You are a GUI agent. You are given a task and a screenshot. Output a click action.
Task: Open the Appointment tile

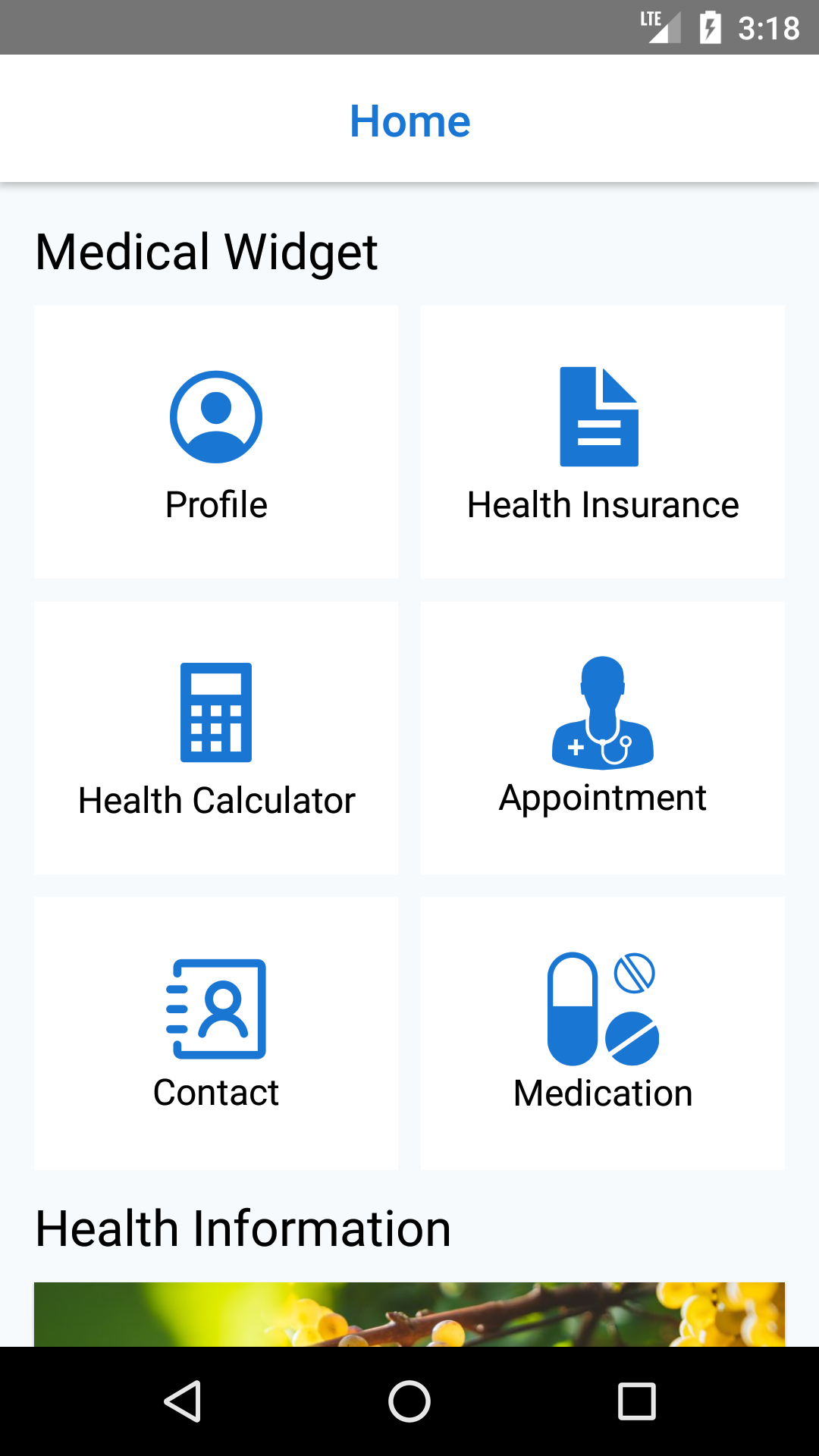point(601,736)
